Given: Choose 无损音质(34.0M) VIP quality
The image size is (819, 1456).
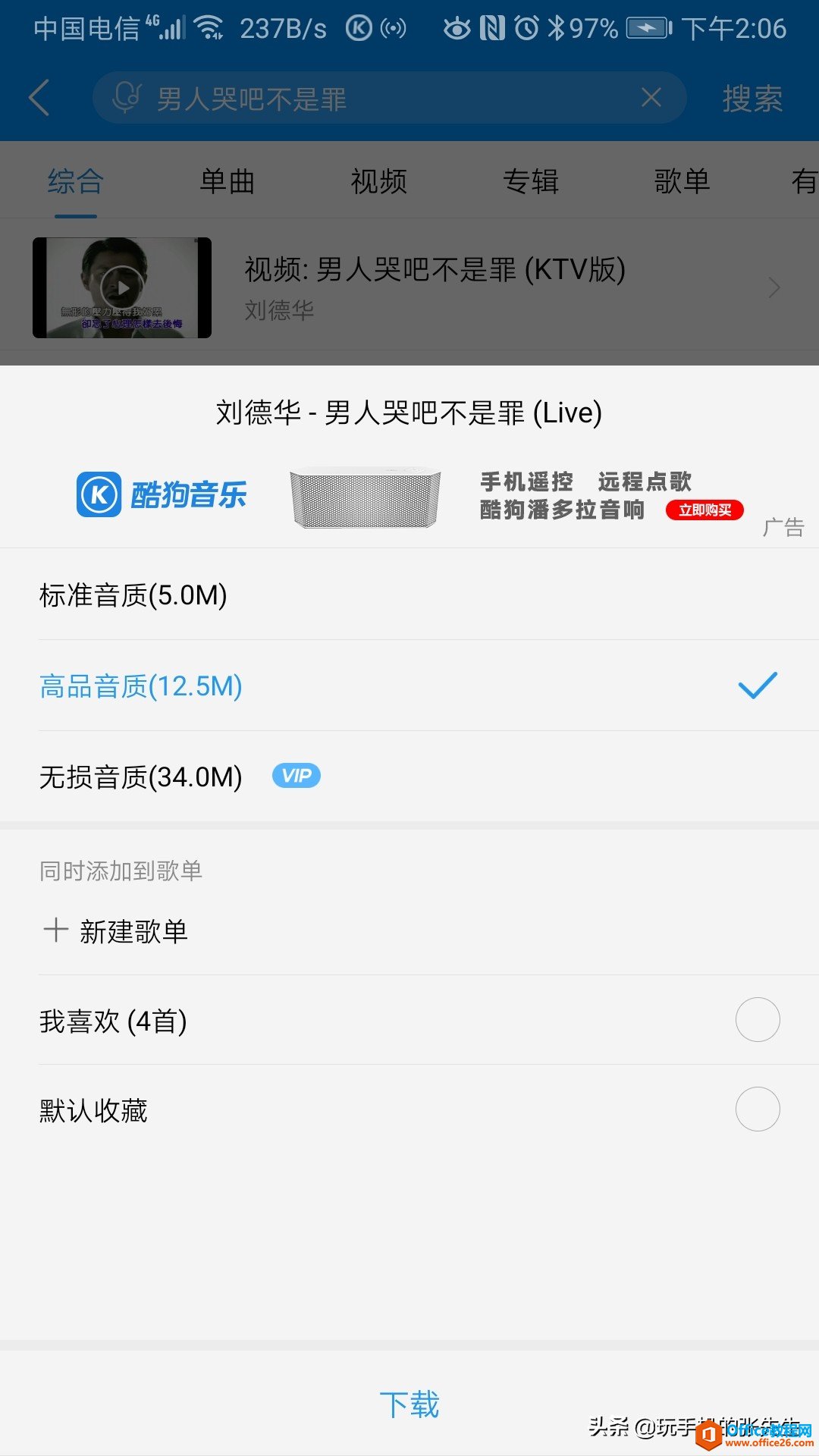Looking at the screenshot, I should pyautogui.click(x=141, y=777).
